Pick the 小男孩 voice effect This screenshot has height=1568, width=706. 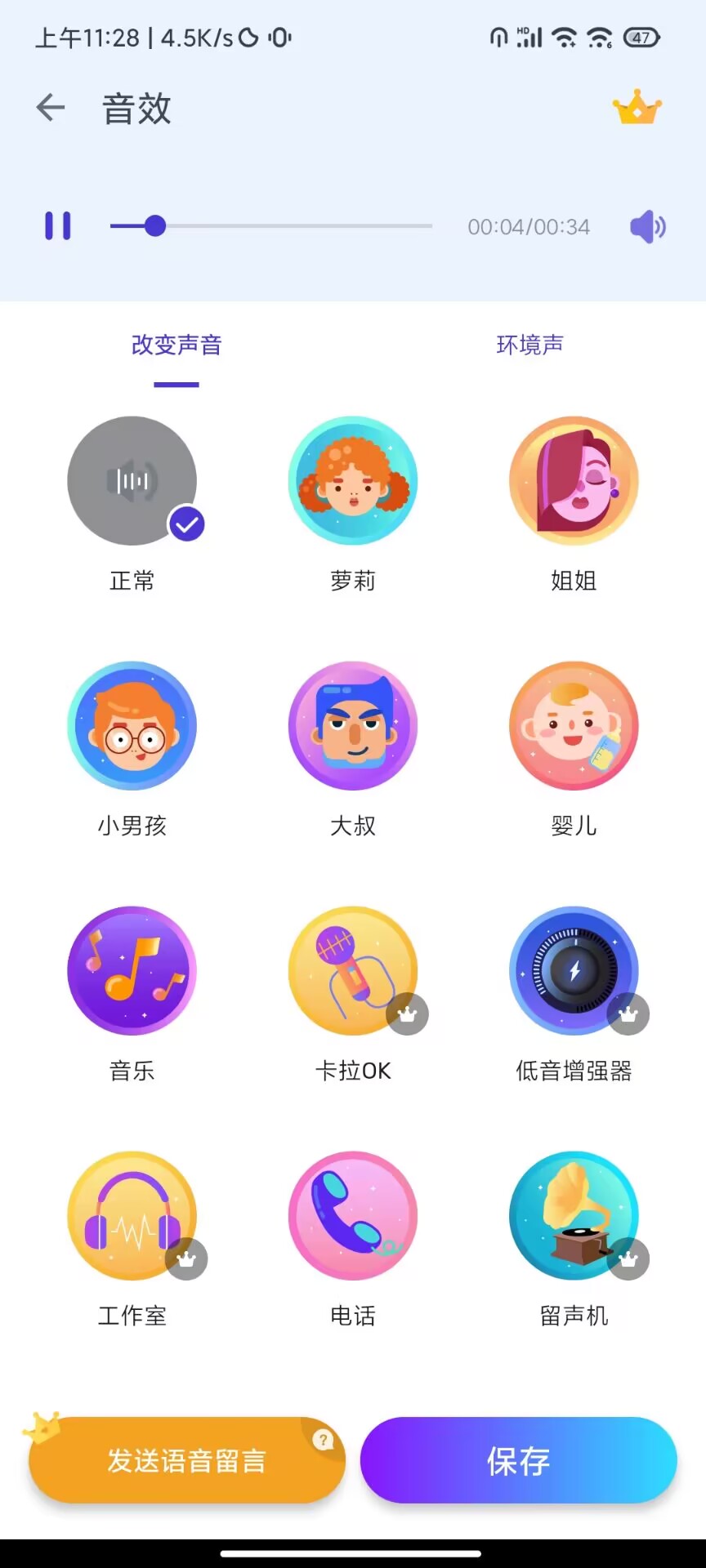[x=132, y=726]
